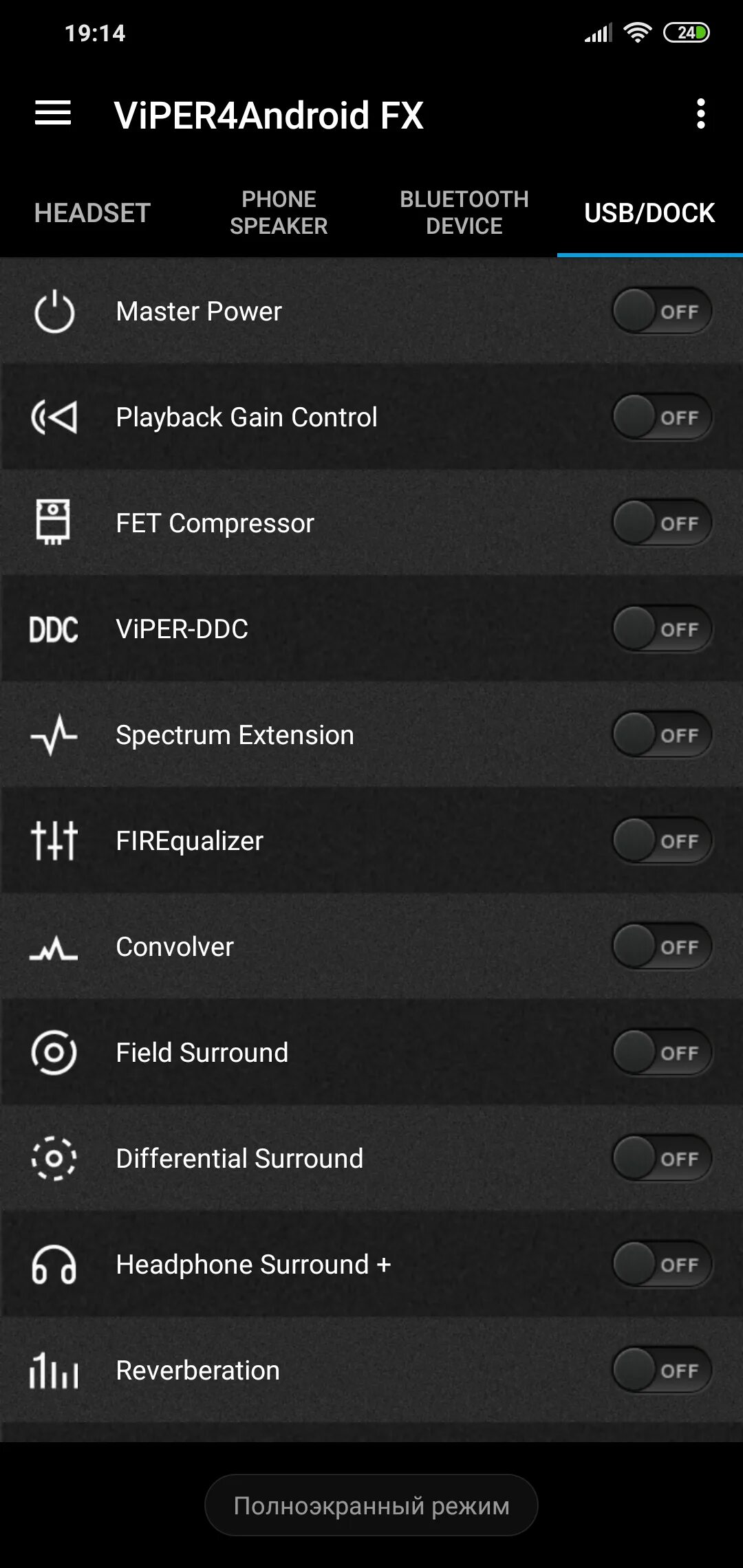Turn on Field Surround
743x1568 pixels.
click(x=662, y=1052)
